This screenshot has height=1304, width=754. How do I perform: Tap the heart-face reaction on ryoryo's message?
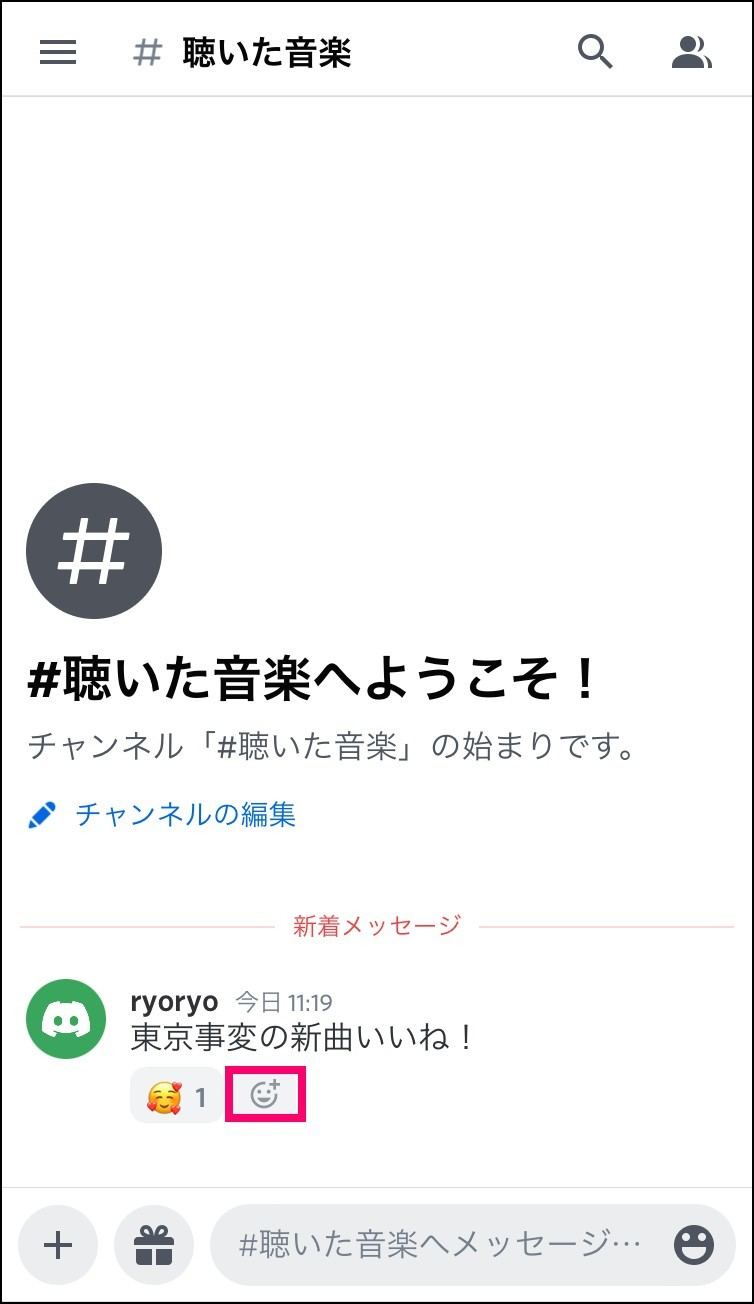click(177, 1097)
